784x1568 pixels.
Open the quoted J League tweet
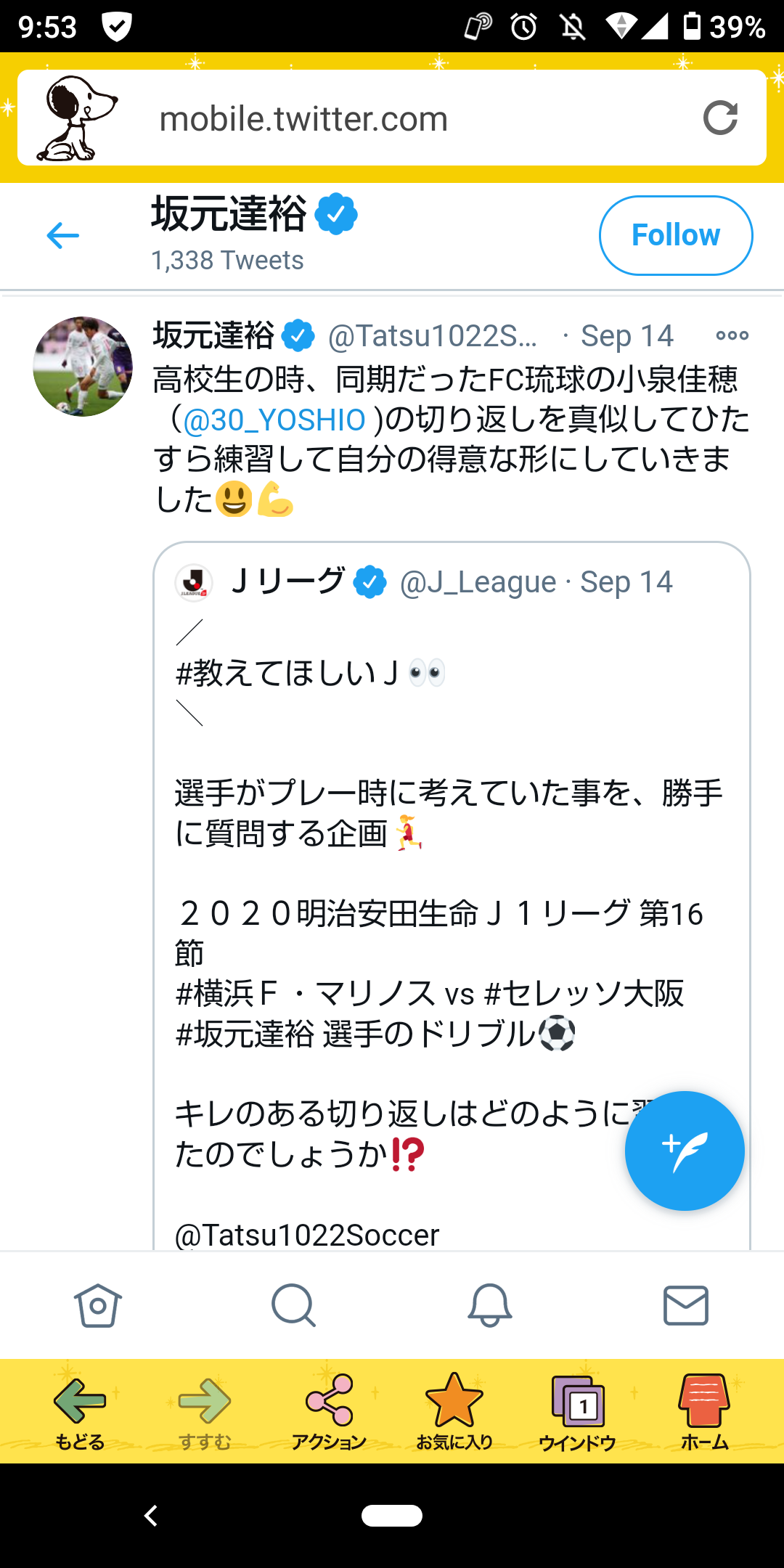450,871
